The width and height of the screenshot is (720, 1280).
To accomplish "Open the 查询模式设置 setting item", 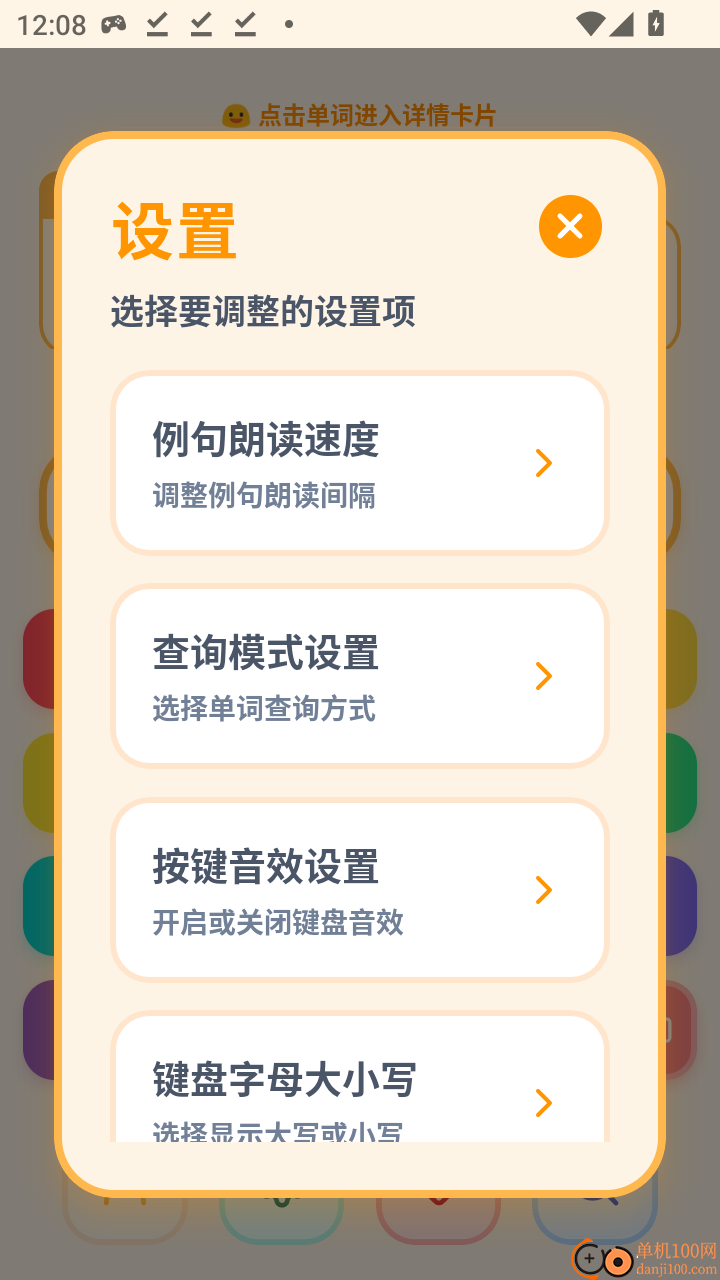I will pyautogui.click(x=360, y=676).
